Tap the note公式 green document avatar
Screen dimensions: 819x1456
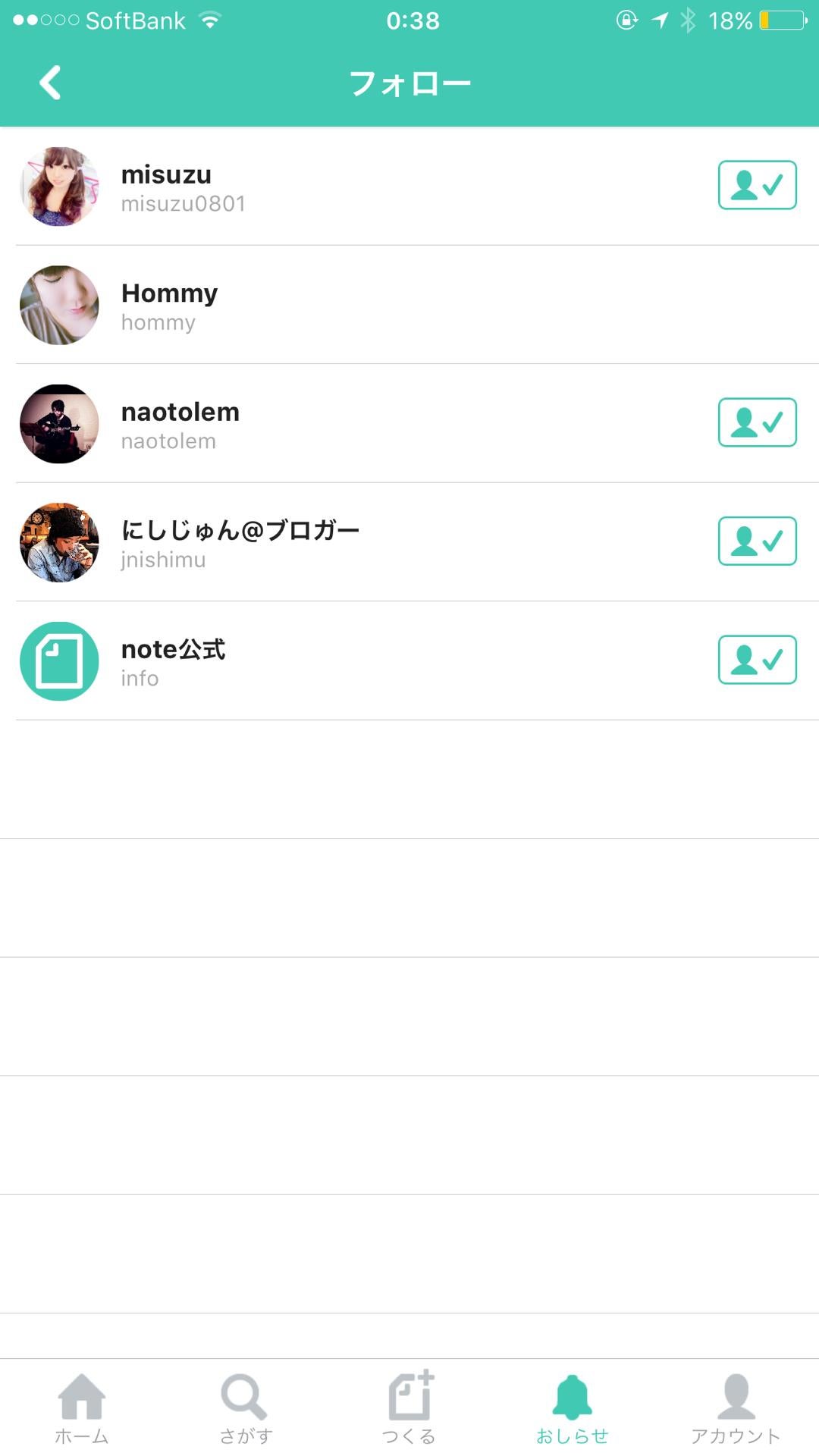[59, 661]
